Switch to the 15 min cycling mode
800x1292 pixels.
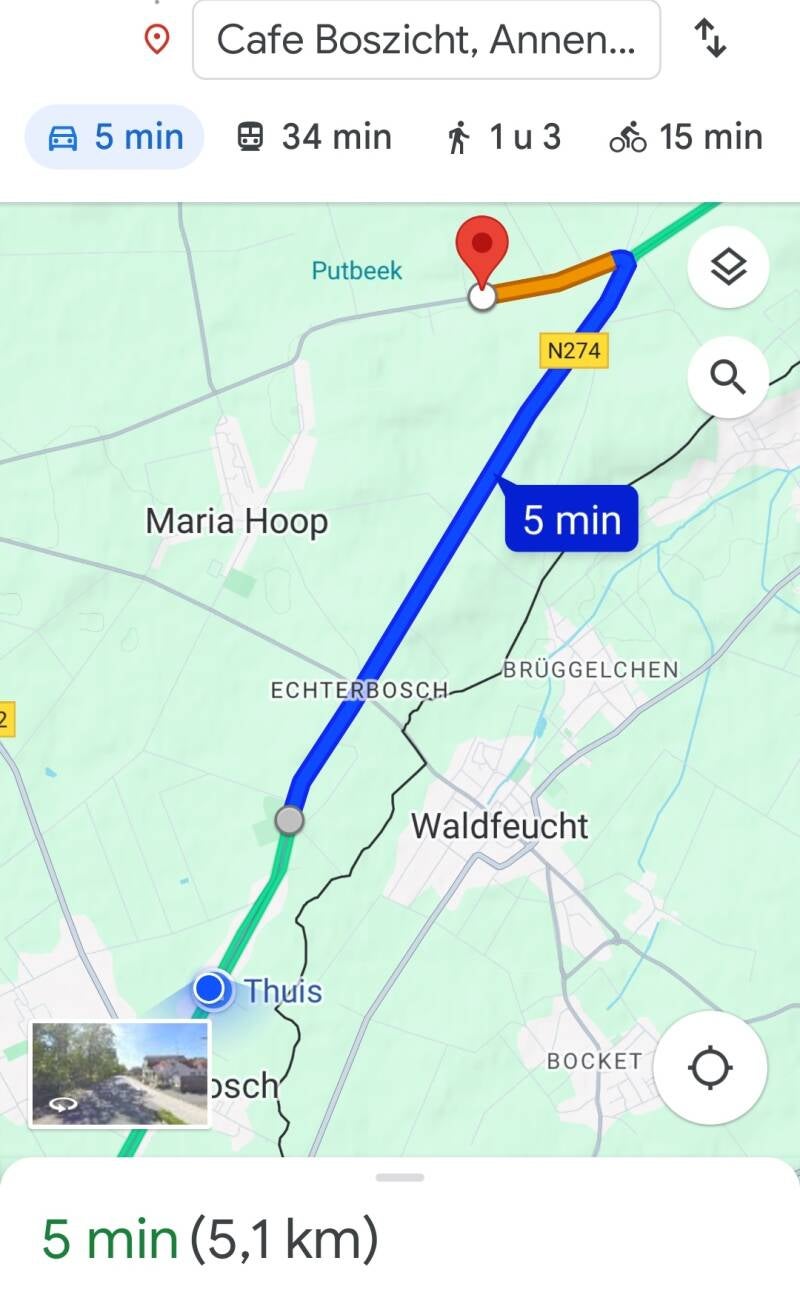point(686,137)
